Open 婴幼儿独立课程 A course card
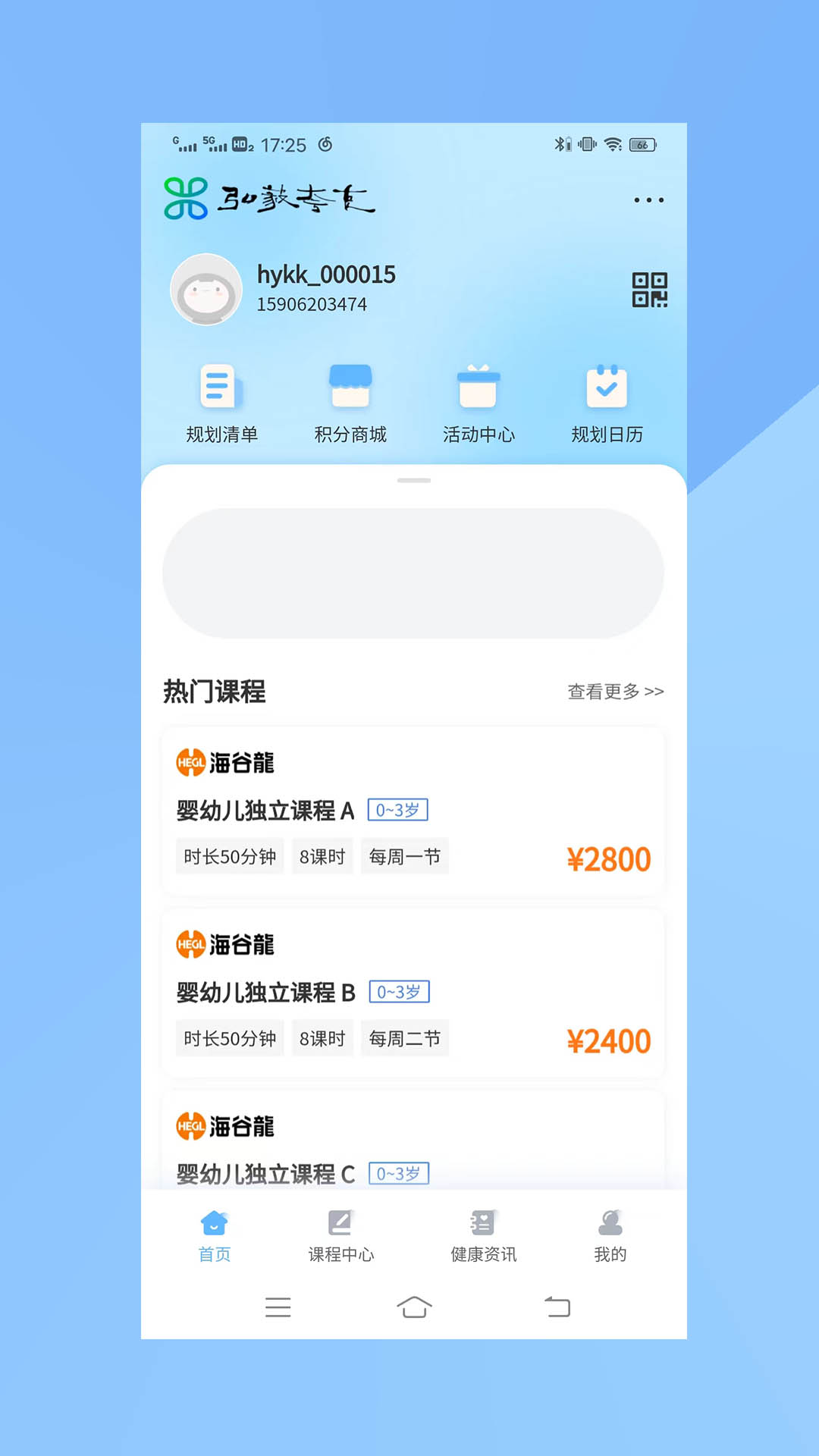 pyautogui.click(x=413, y=811)
